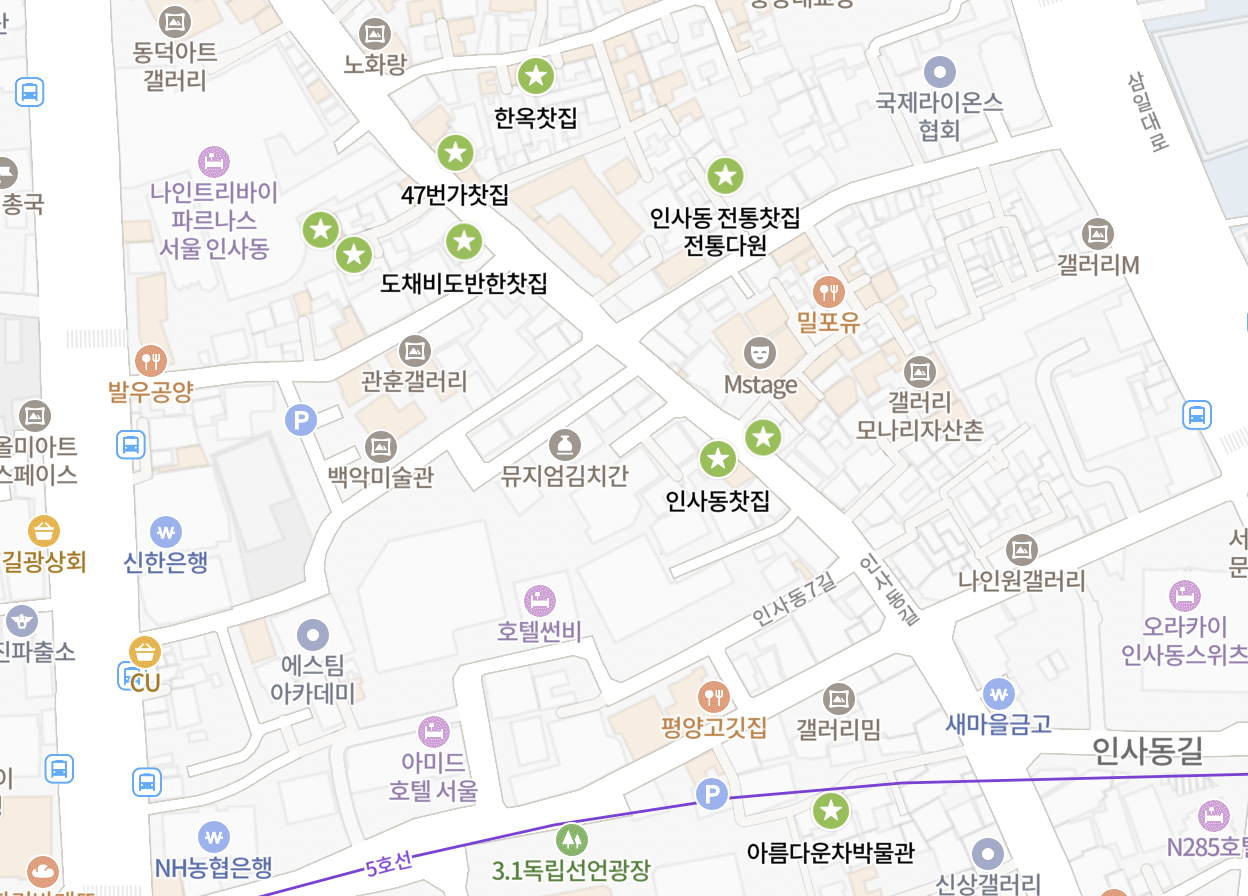Open the 밀포유 restaurant marker
This screenshot has height=896, width=1248.
point(829,291)
